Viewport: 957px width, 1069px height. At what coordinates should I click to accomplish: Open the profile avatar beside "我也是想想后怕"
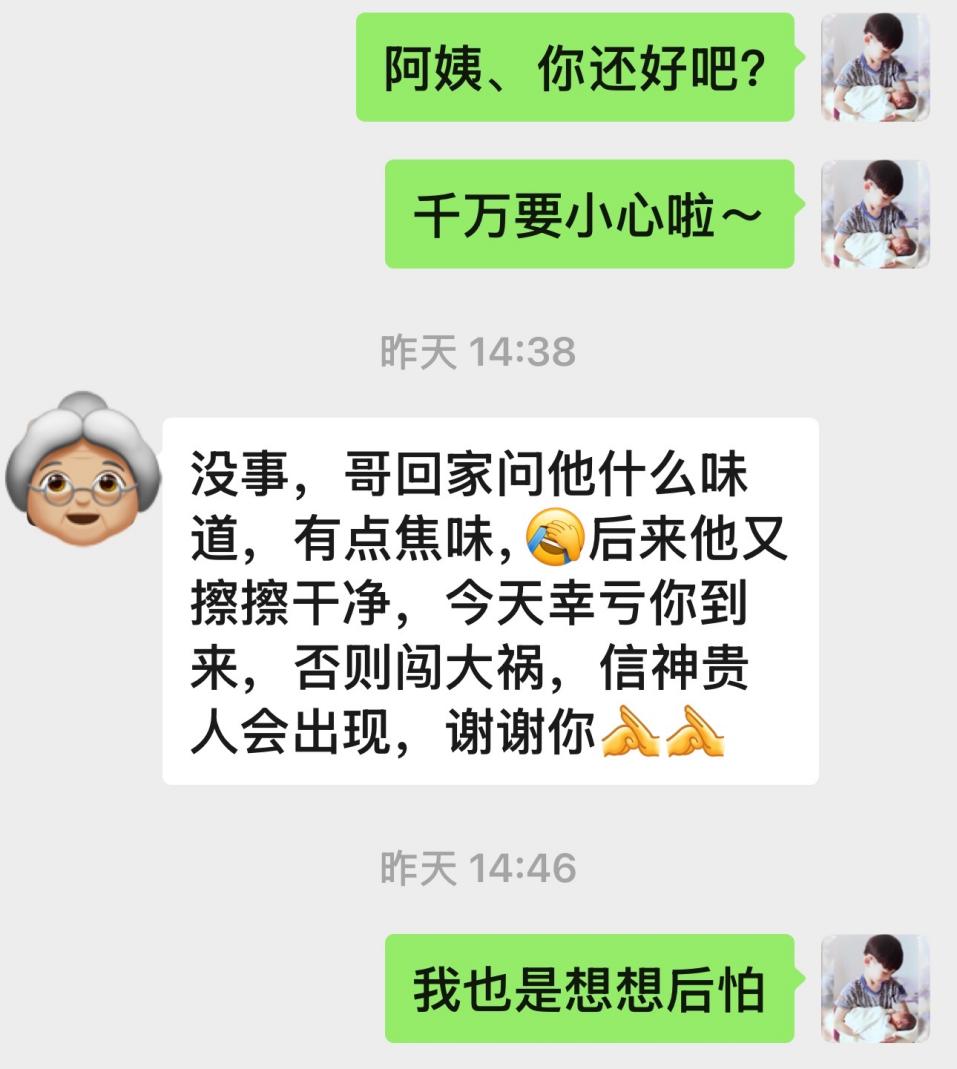(x=875, y=988)
